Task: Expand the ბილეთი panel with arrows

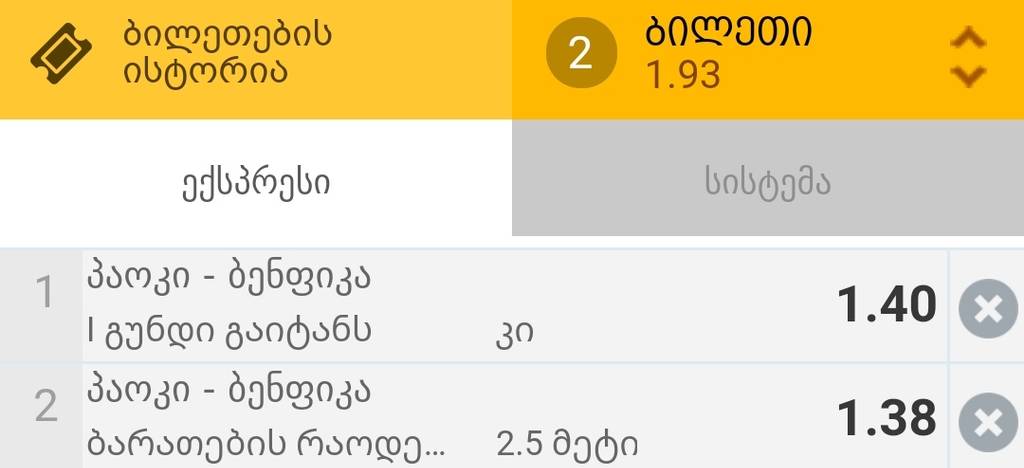Action: click(x=966, y=58)
